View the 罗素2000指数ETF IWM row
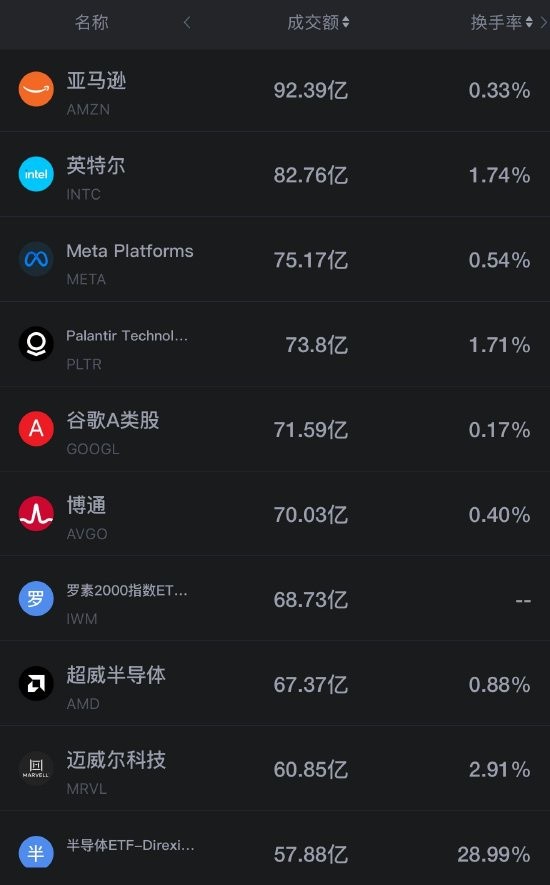The image size is (550, 885). (275, 599)
